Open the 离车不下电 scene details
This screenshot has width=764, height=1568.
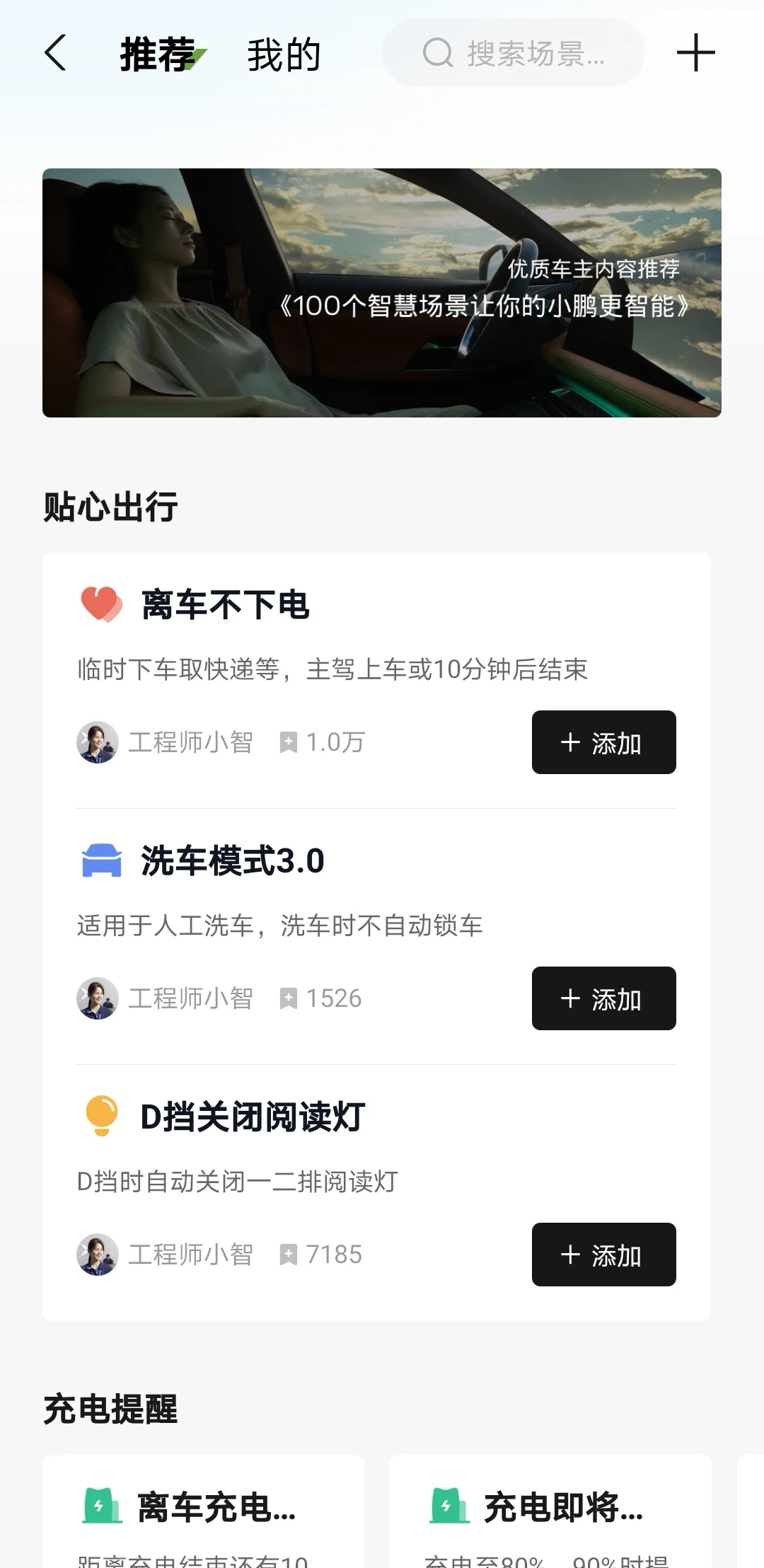(226, 606)
